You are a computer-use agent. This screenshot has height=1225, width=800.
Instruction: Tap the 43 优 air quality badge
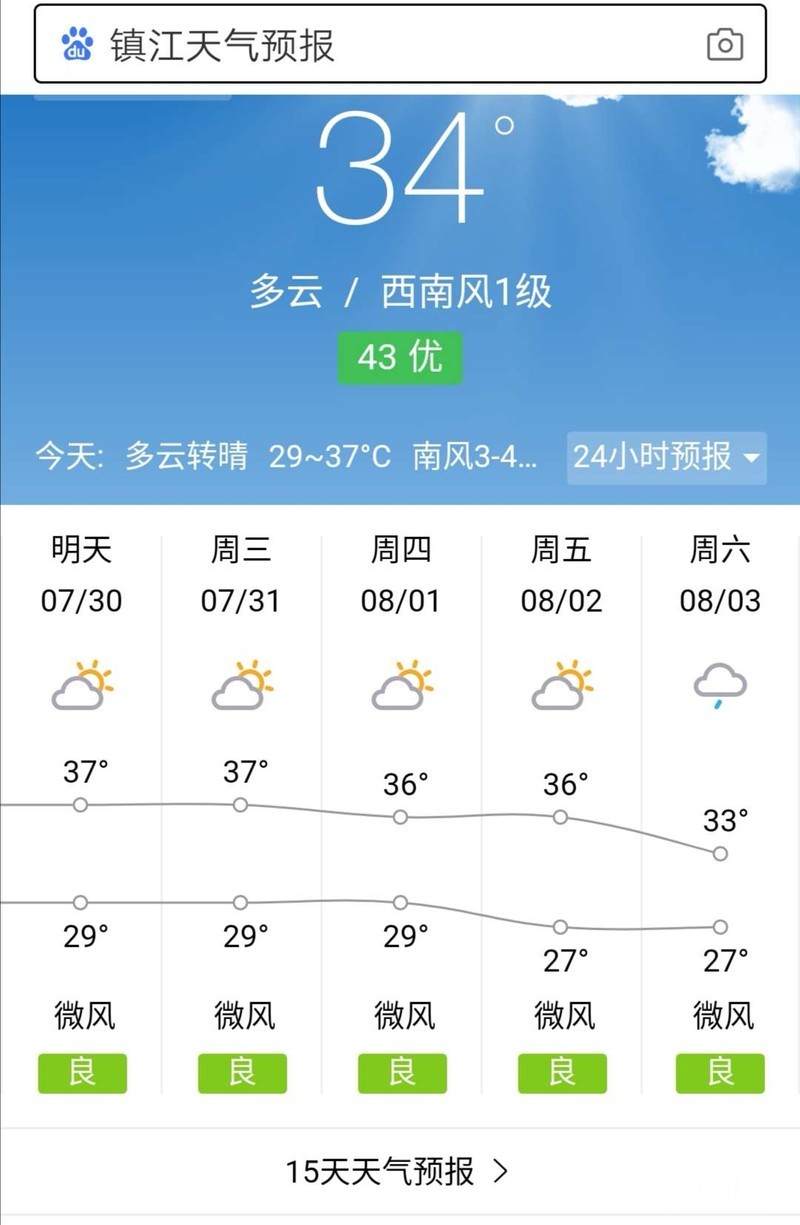point(400,357)
